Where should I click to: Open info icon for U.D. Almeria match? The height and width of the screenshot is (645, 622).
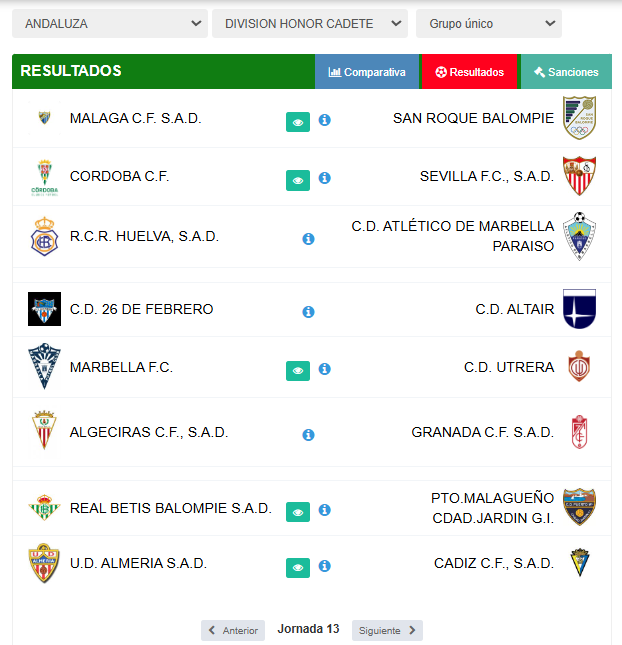point(325,565)
